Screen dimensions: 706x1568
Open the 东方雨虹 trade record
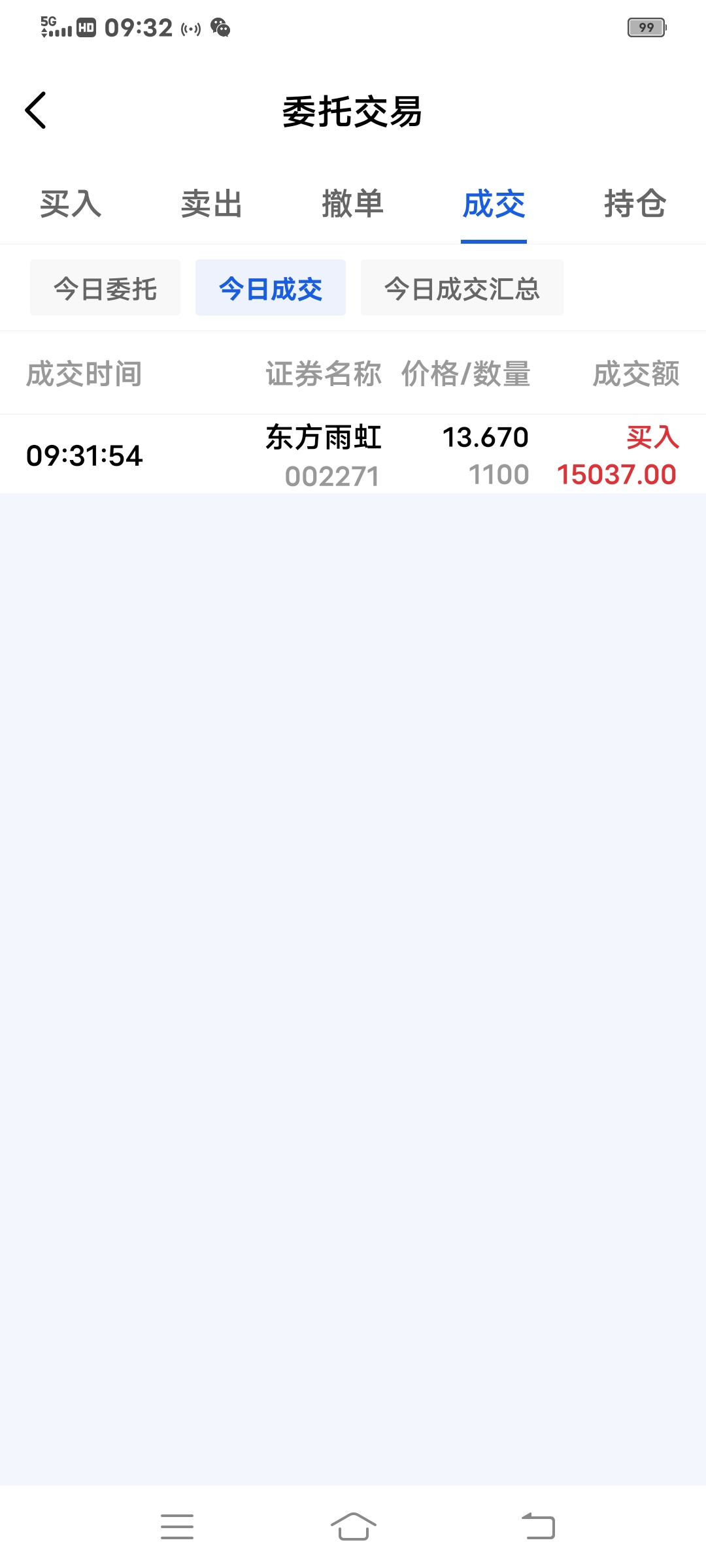[x=353, y=455]
